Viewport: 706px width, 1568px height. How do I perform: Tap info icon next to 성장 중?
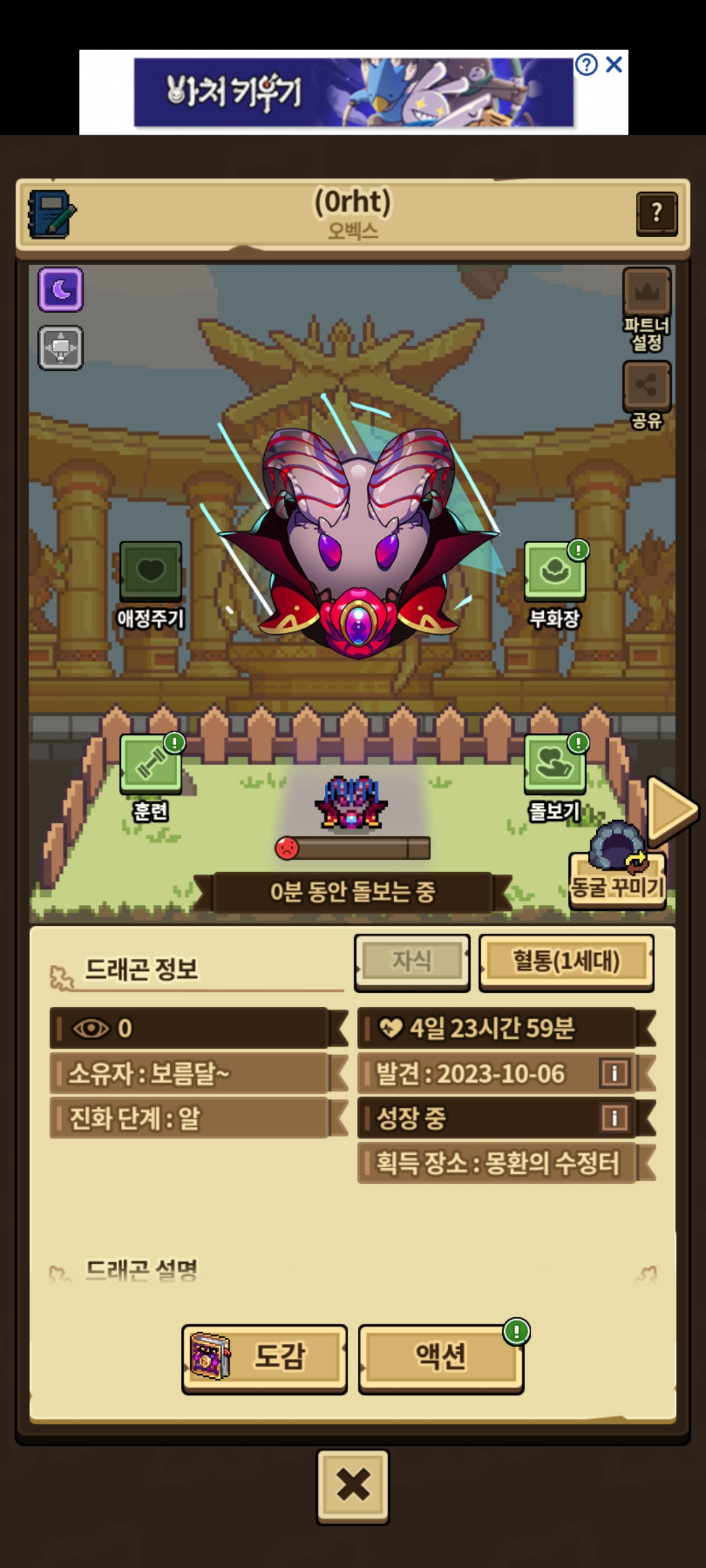coord(614,1117)
